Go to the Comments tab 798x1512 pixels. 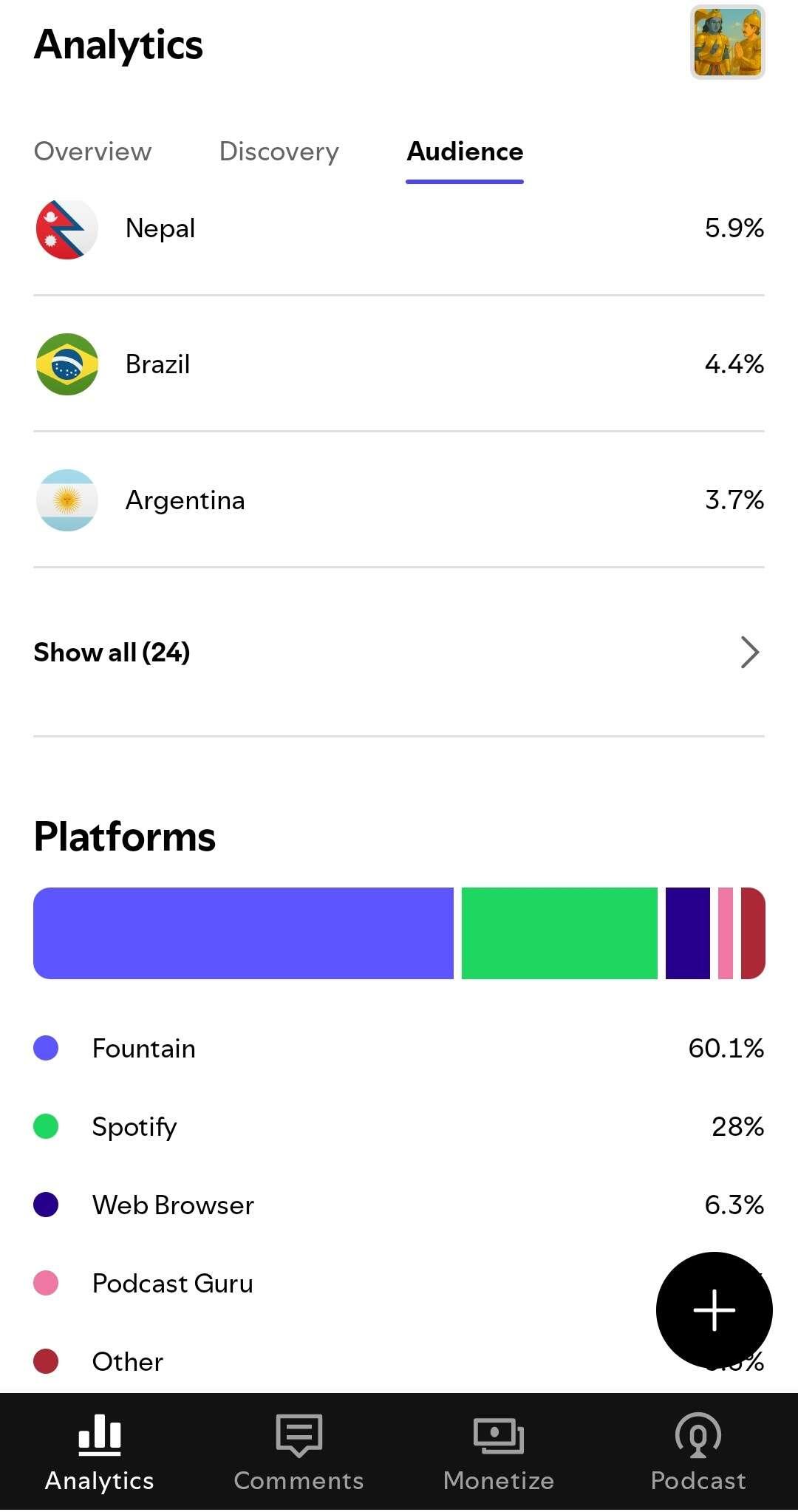click(x=299, y=1451)
